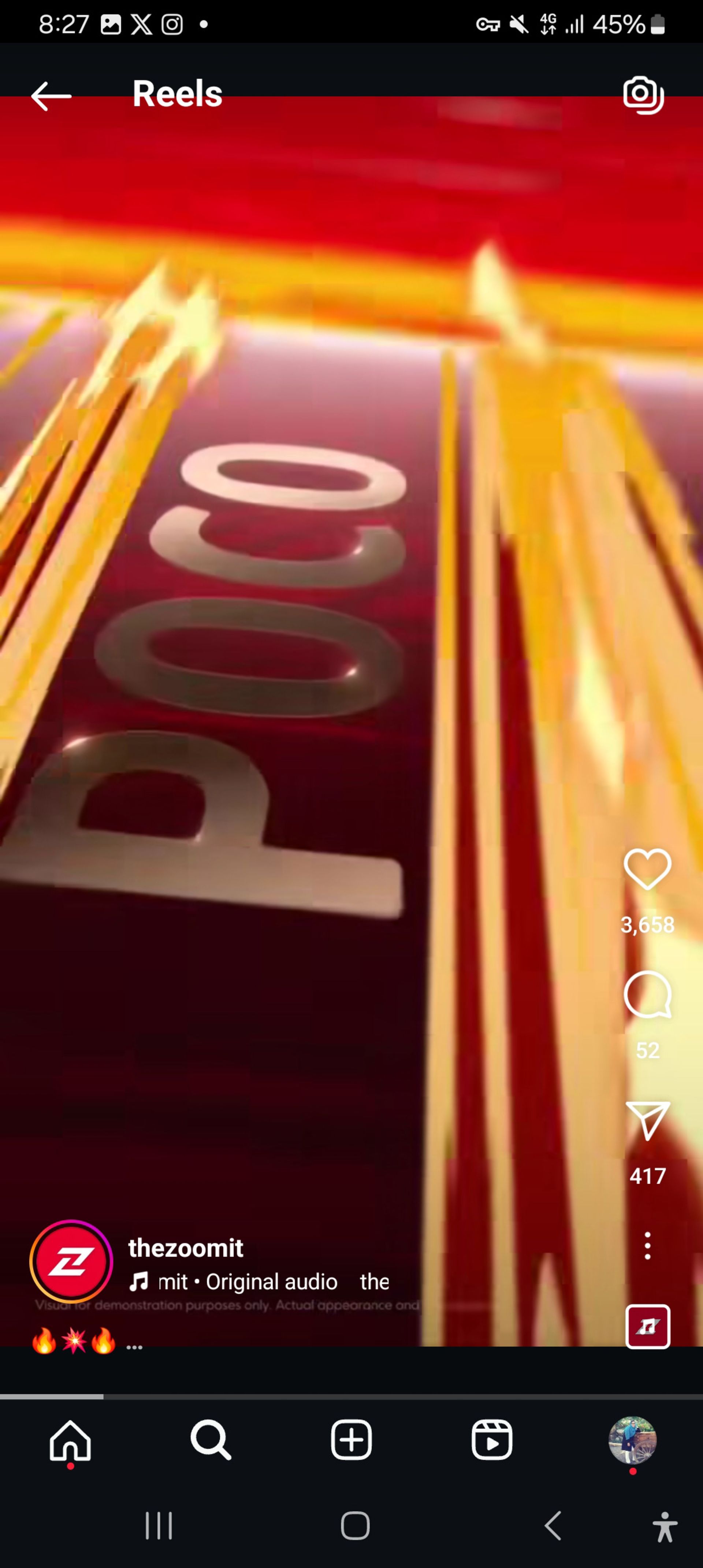Tap the system back button
This screenshot has height=1568, width=703.
pos(553,1526)
